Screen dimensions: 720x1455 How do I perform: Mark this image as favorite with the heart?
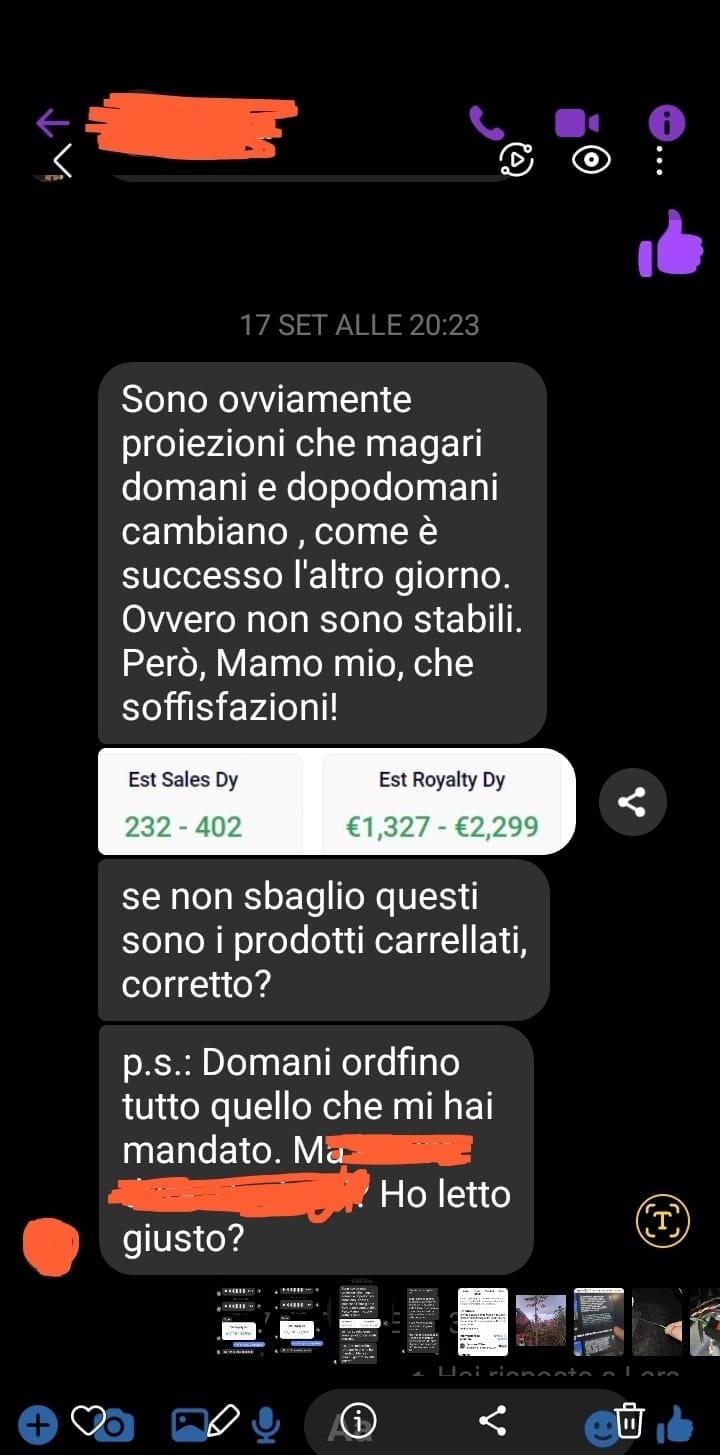87,1420
